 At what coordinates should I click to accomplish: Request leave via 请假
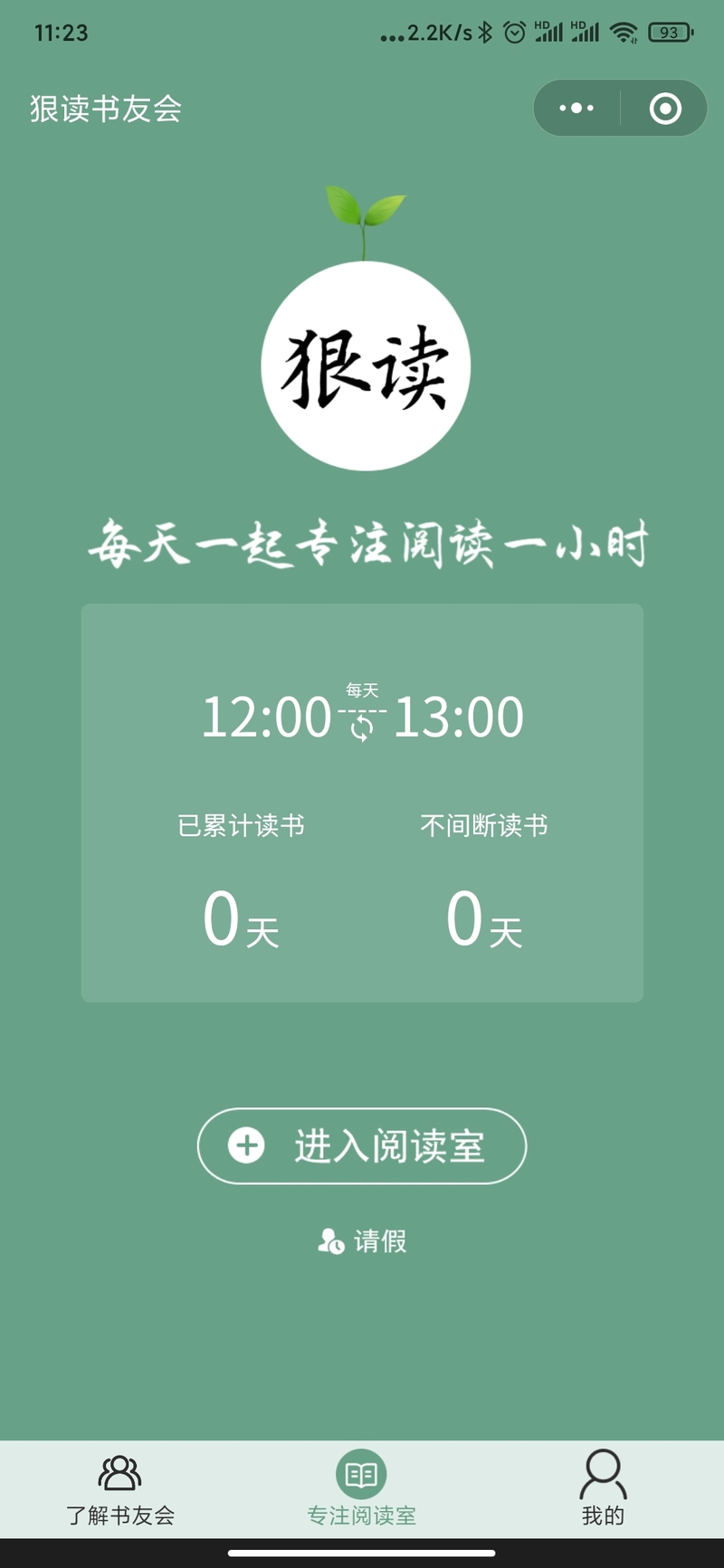click(x=362, y=1240)
